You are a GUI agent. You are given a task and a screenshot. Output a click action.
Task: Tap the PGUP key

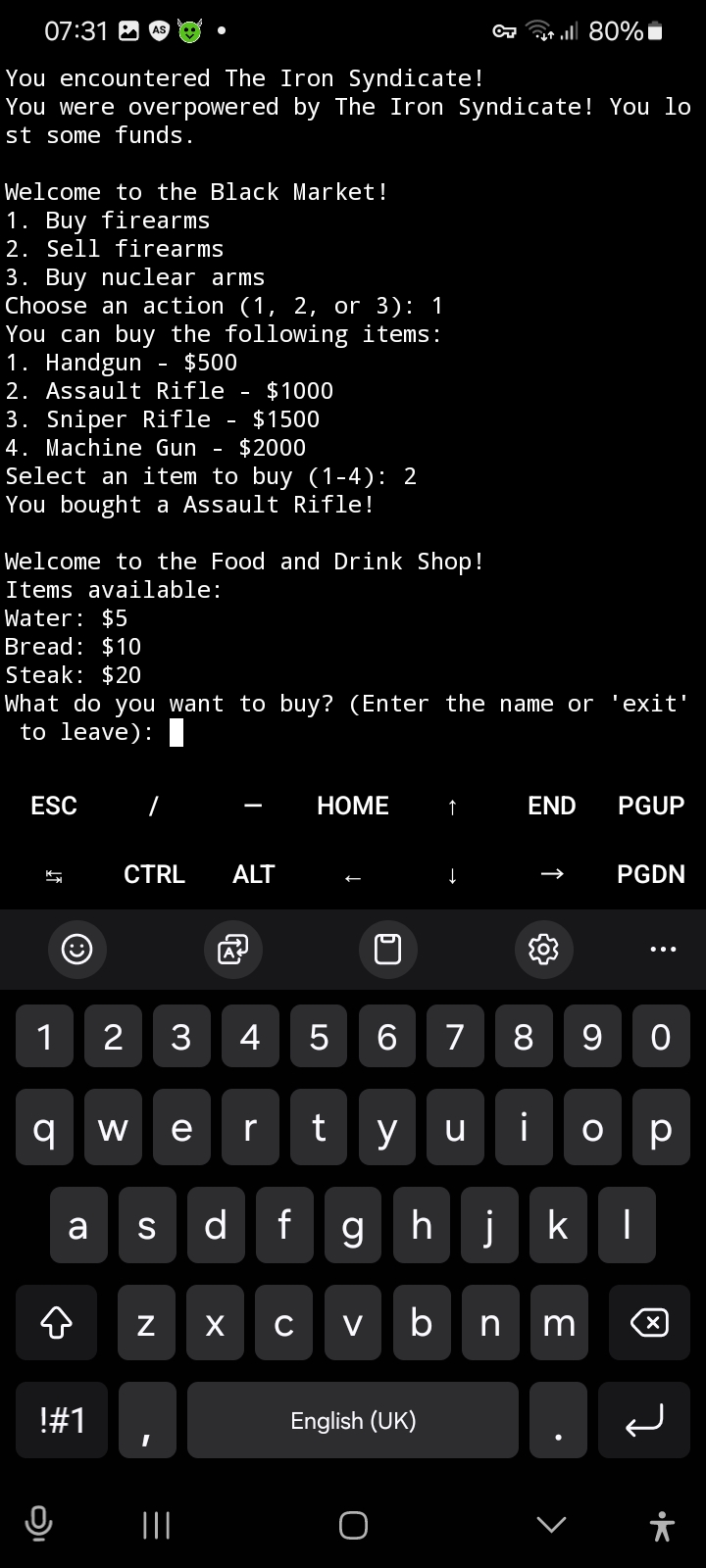click(651, 806)
